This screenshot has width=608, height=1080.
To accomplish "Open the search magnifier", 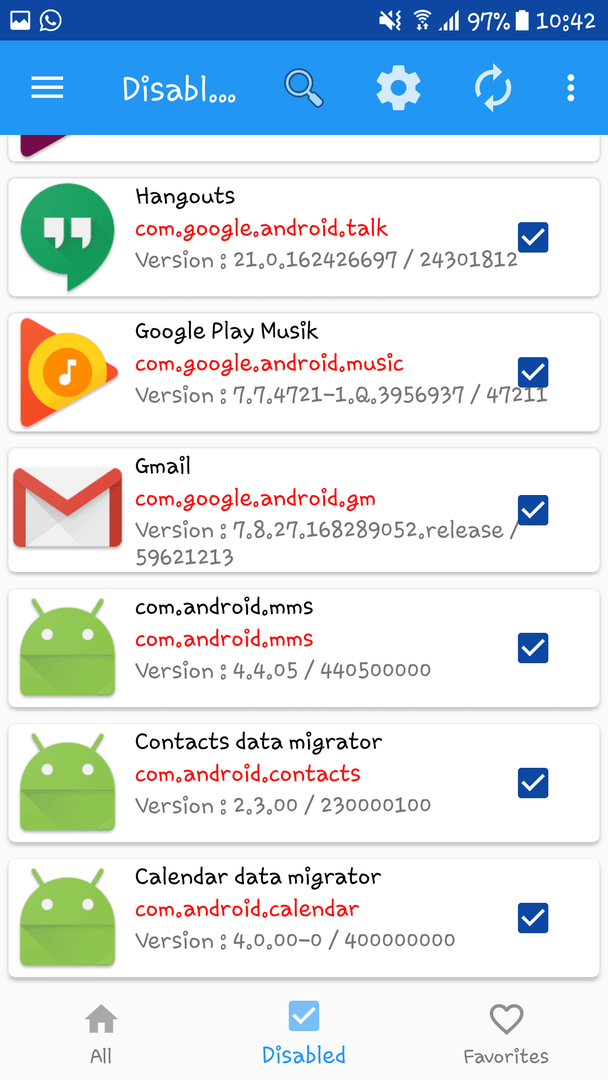I will pos(304,88).
